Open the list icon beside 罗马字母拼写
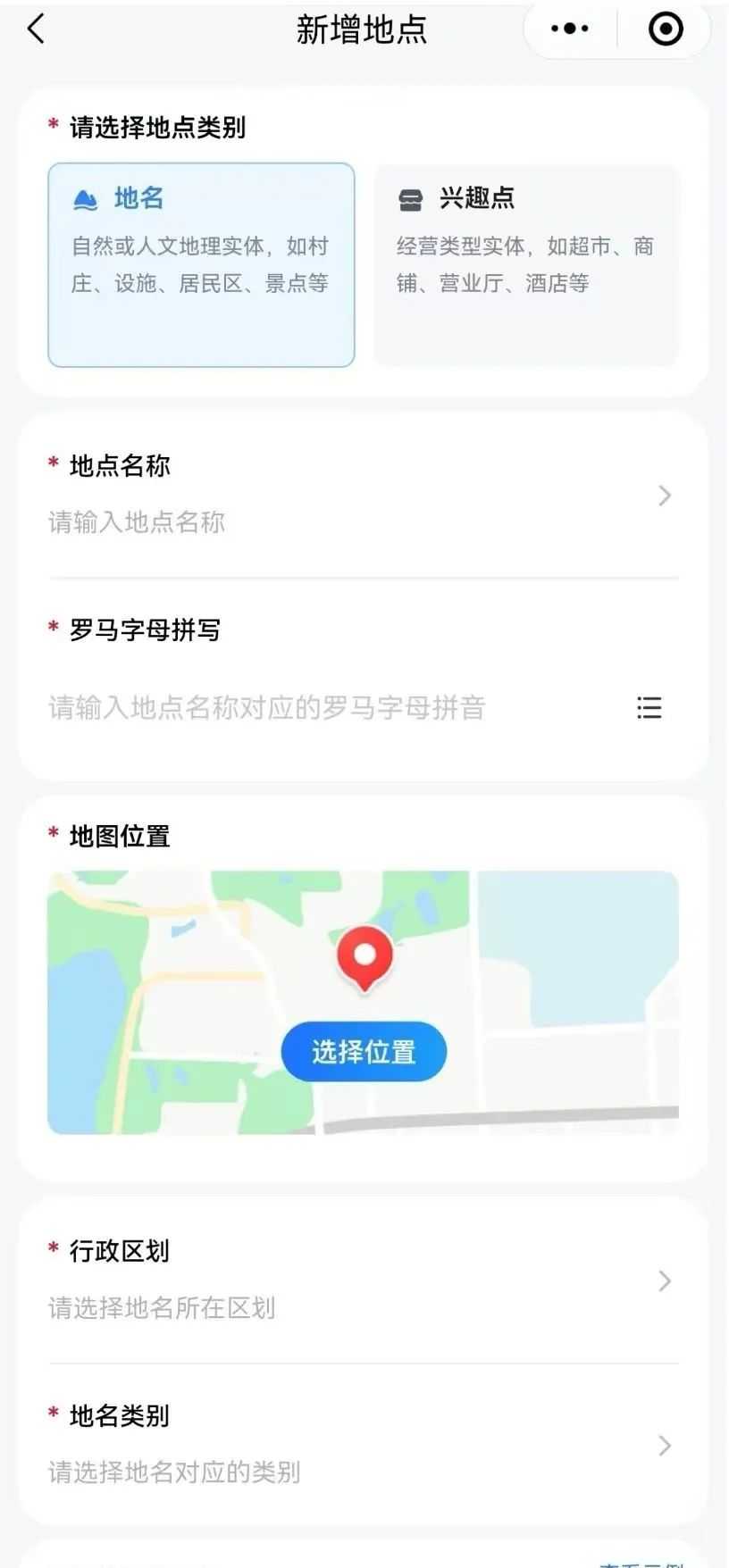 coord(649,708)
